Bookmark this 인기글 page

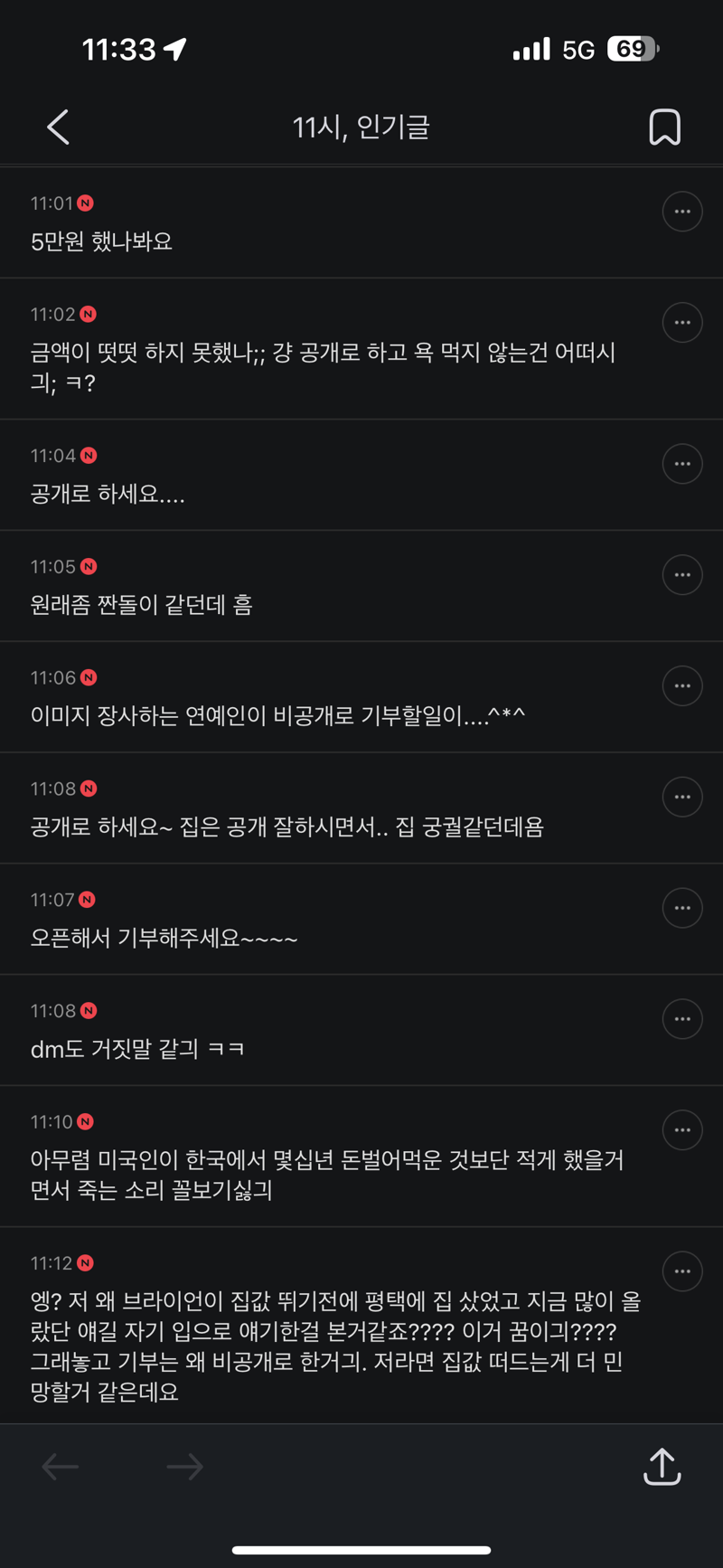(x=664, y=128)
